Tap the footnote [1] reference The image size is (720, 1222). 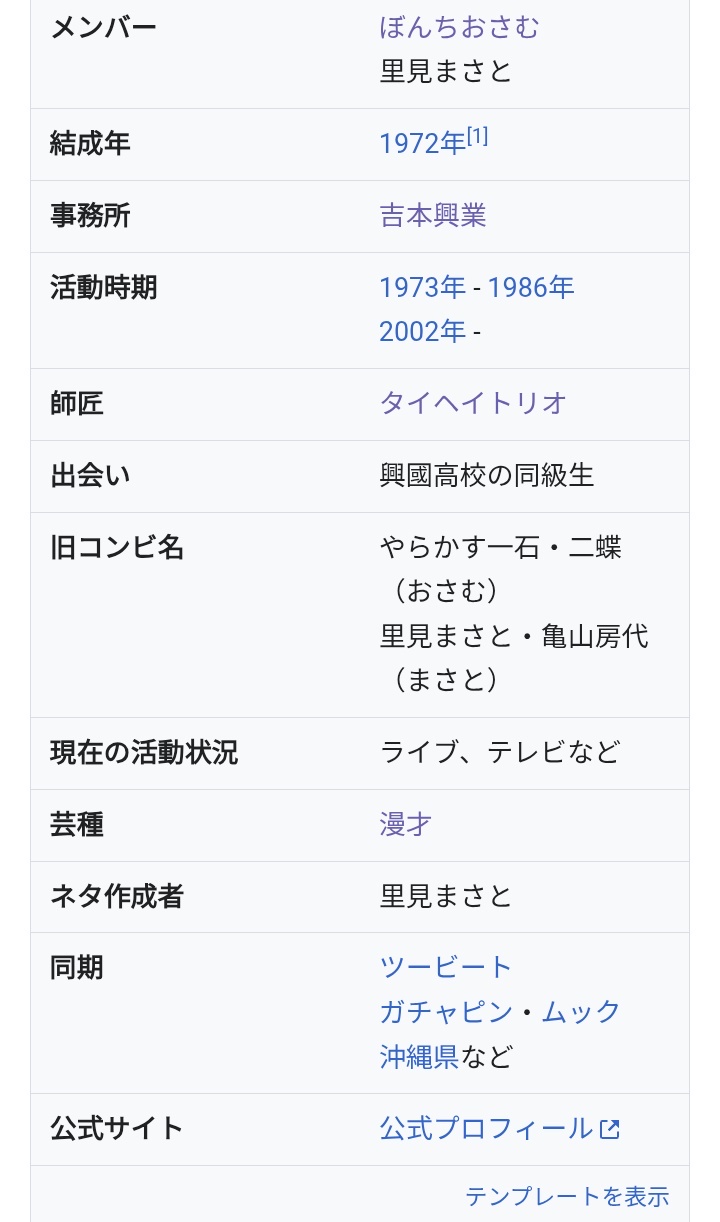point(478,137)
